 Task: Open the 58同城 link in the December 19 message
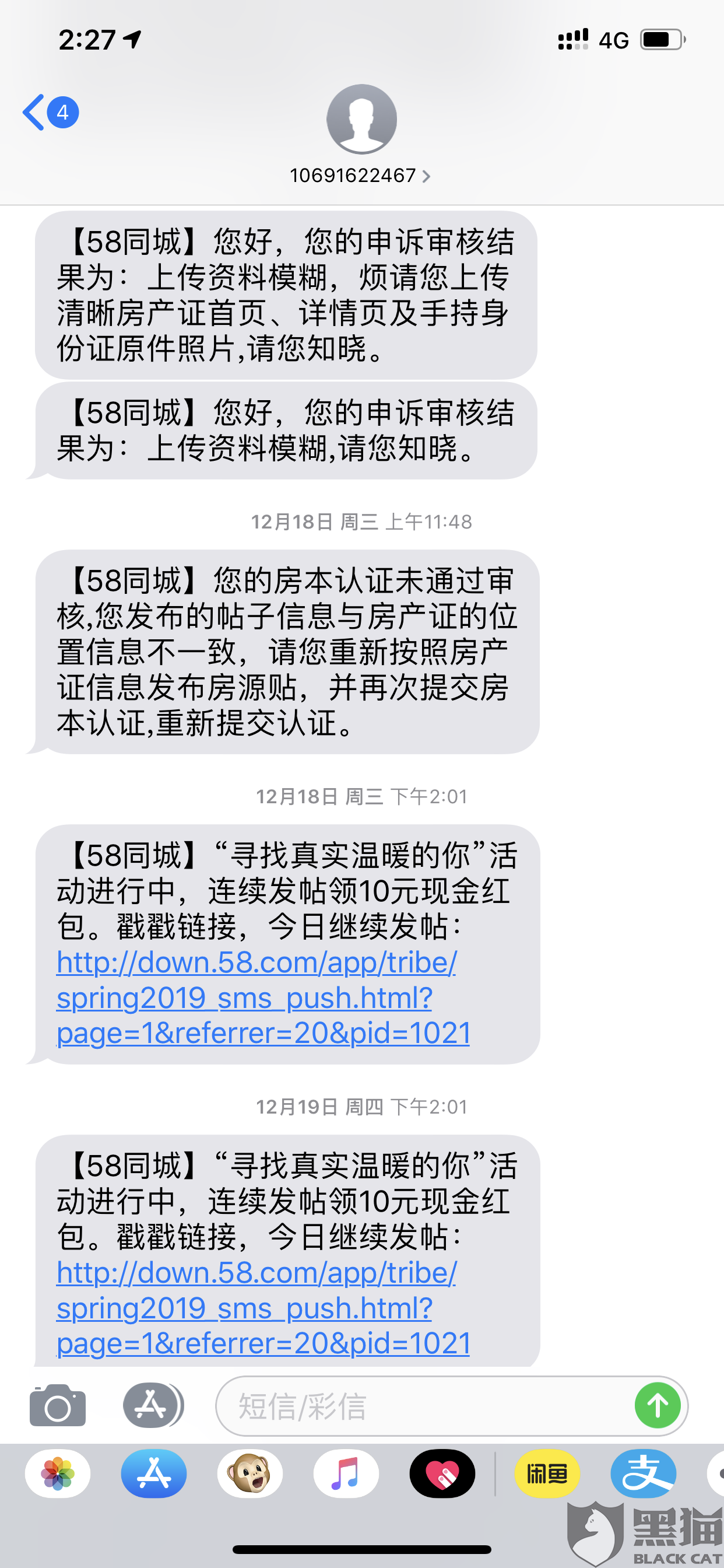point(263,1307)
